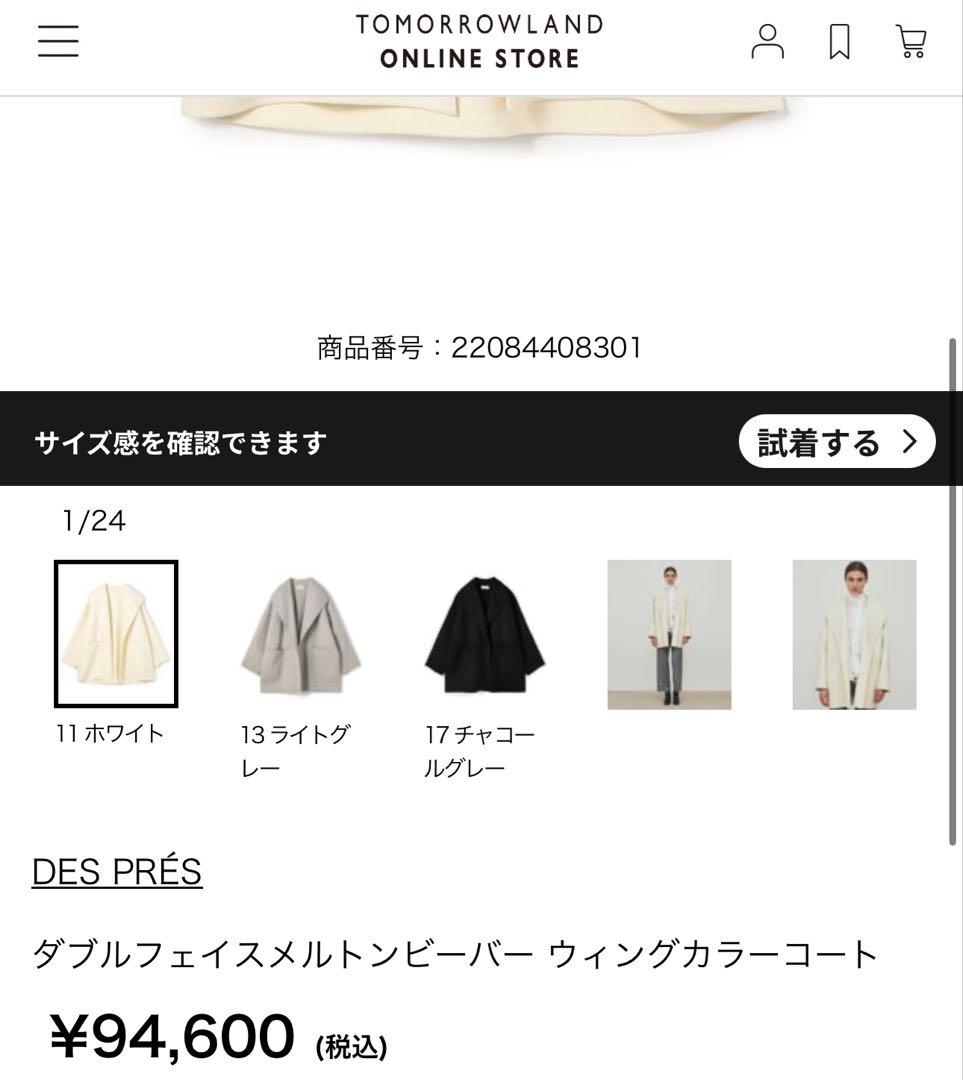
Task: Open the account profile icon
Action: pos(768,42)
